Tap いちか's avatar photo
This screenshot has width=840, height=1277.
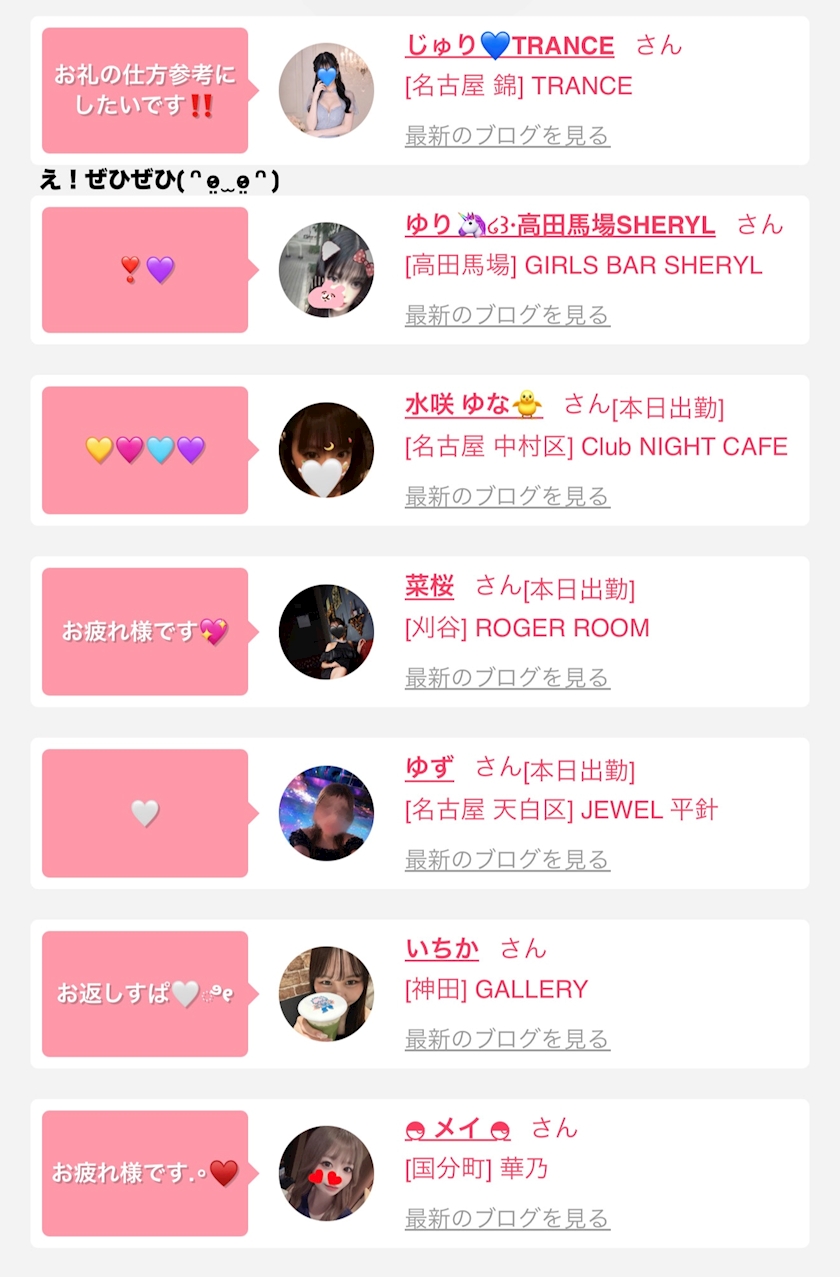click(x=326, y=994)
